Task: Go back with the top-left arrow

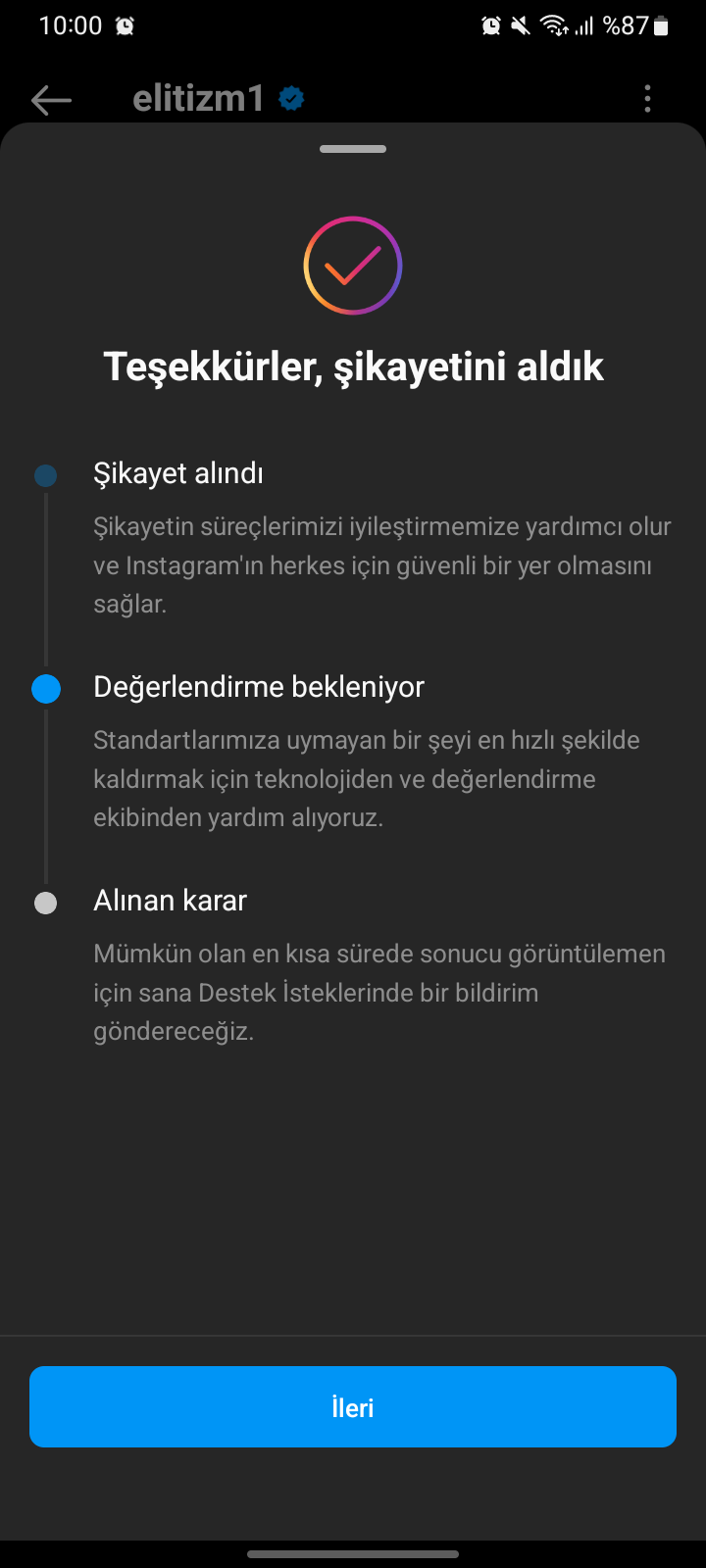Action: click(51, 99)
